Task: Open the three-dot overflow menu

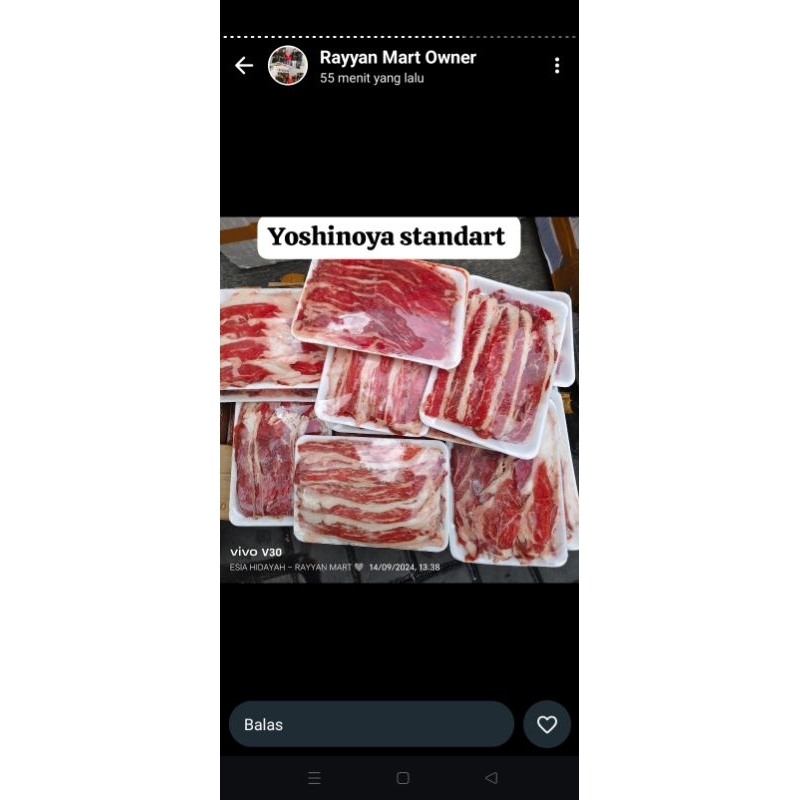Action: click(x=557, y=66)
